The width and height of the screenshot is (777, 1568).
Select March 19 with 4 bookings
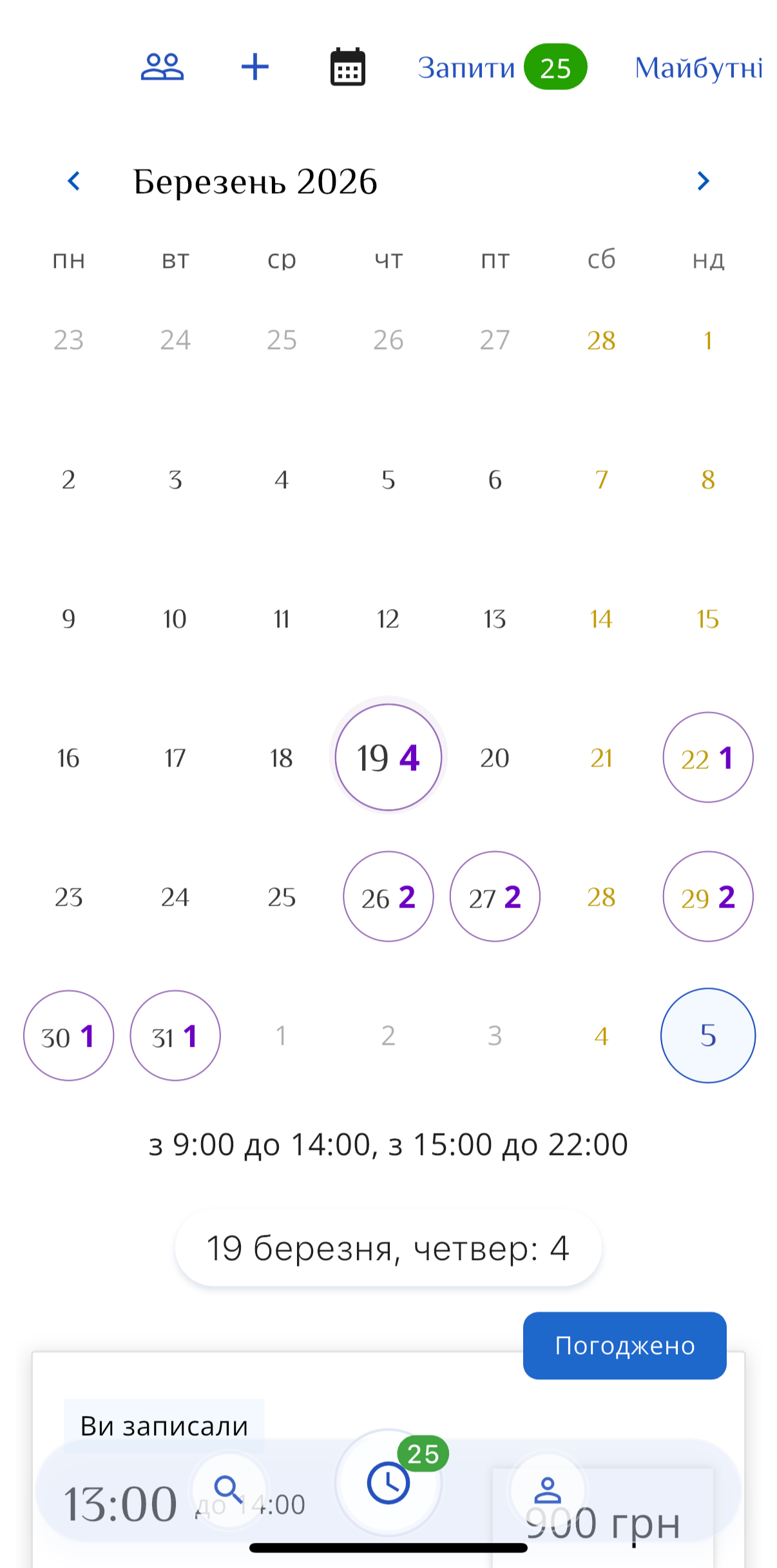pyautogui.click(x=388, y=757)
